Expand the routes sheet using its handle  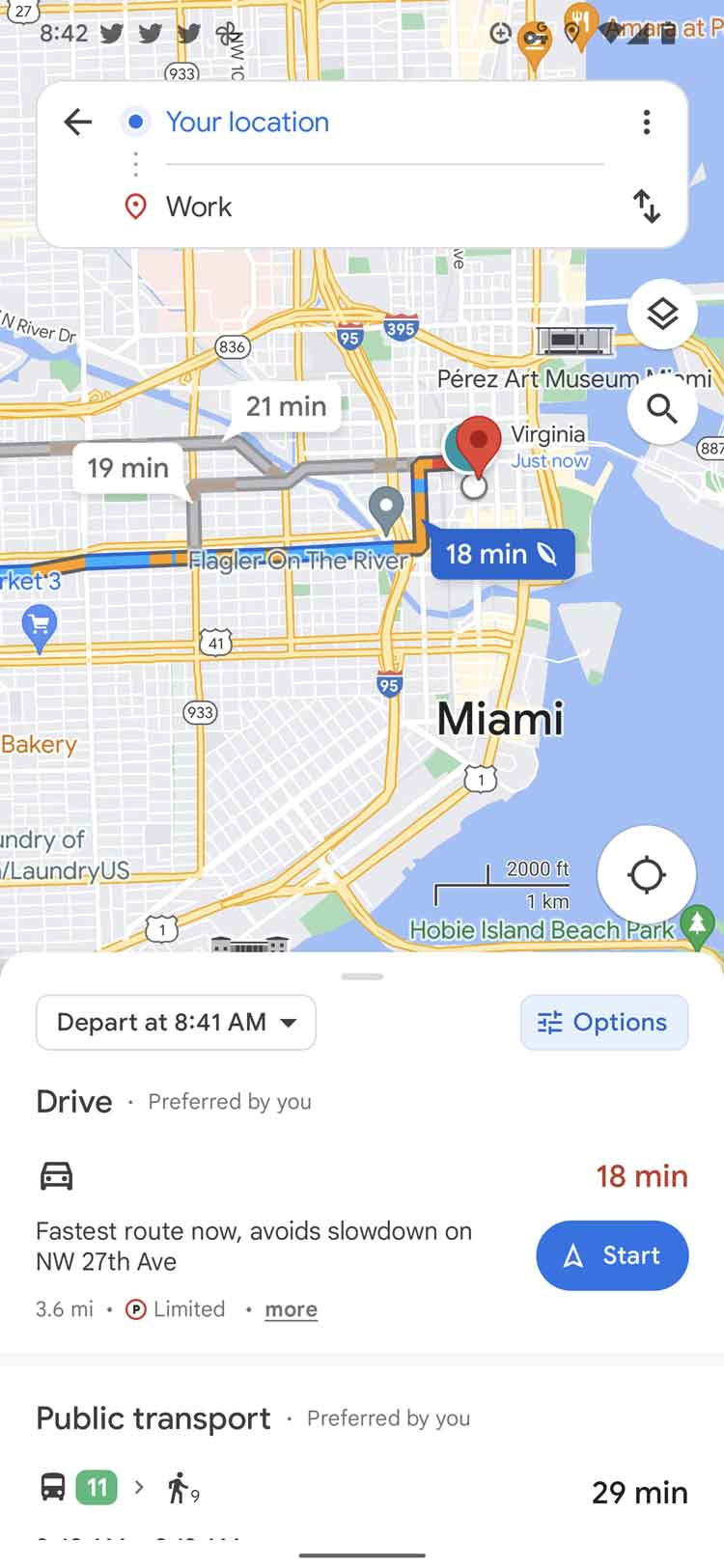[362, 977]
